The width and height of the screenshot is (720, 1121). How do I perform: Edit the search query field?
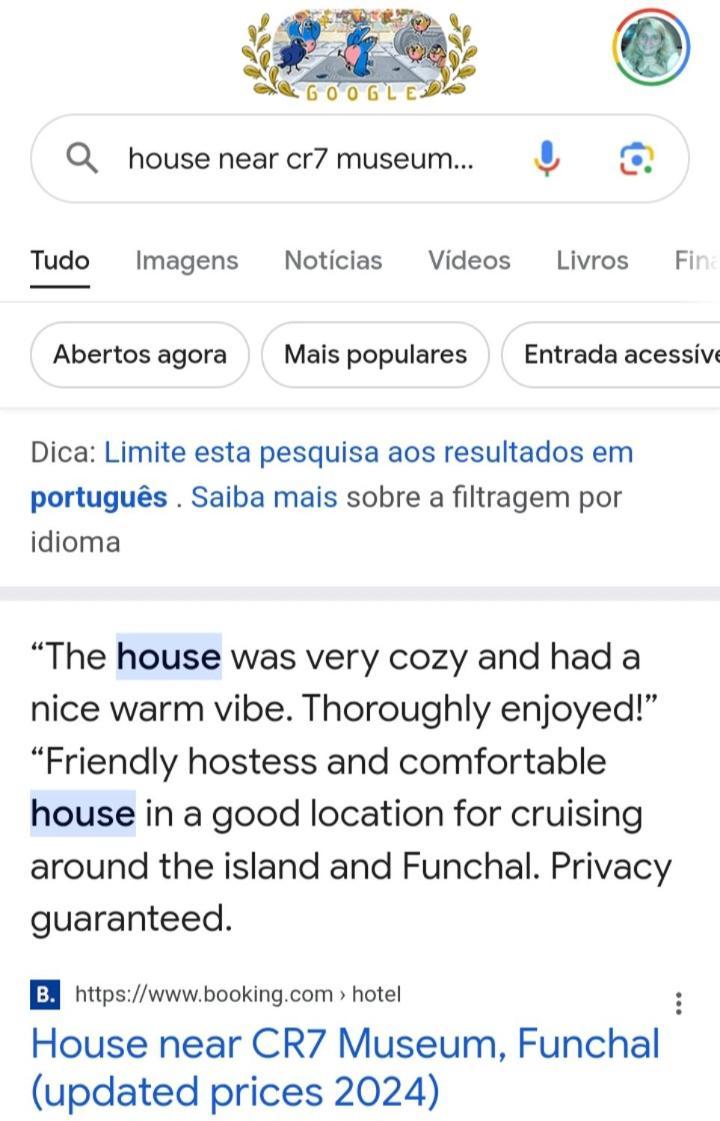[300, 158]
